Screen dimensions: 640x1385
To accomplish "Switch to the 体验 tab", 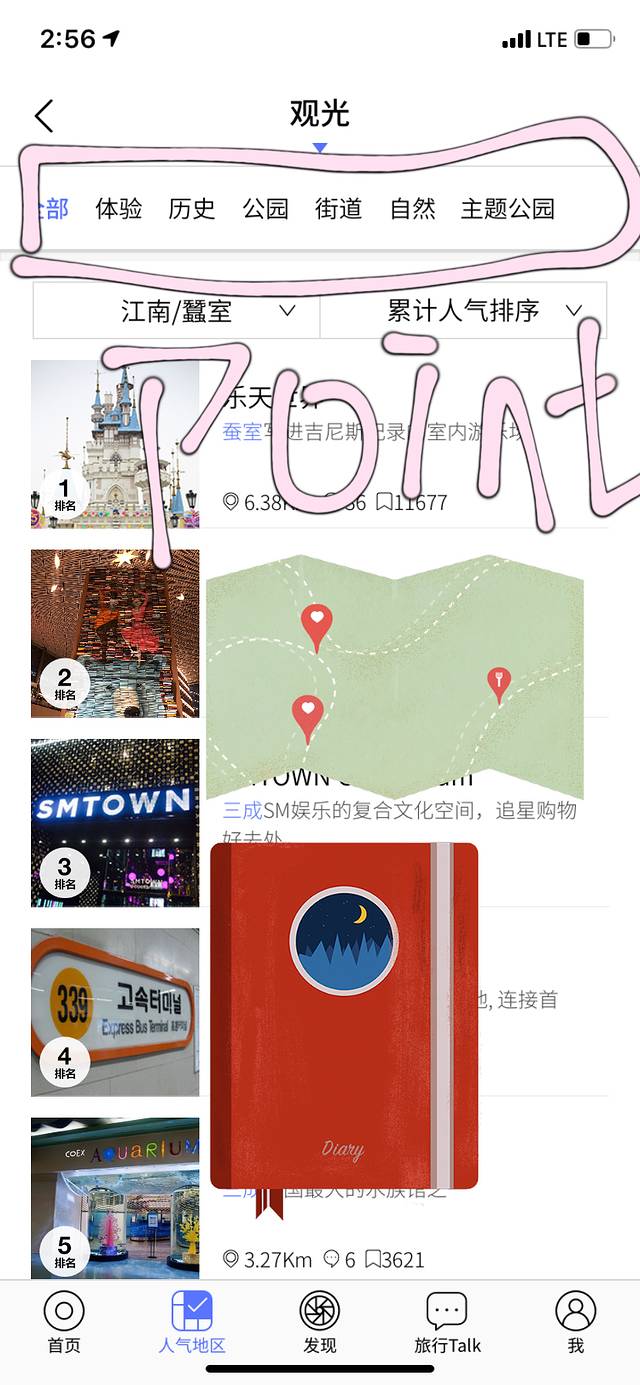I will click(119, 209).
